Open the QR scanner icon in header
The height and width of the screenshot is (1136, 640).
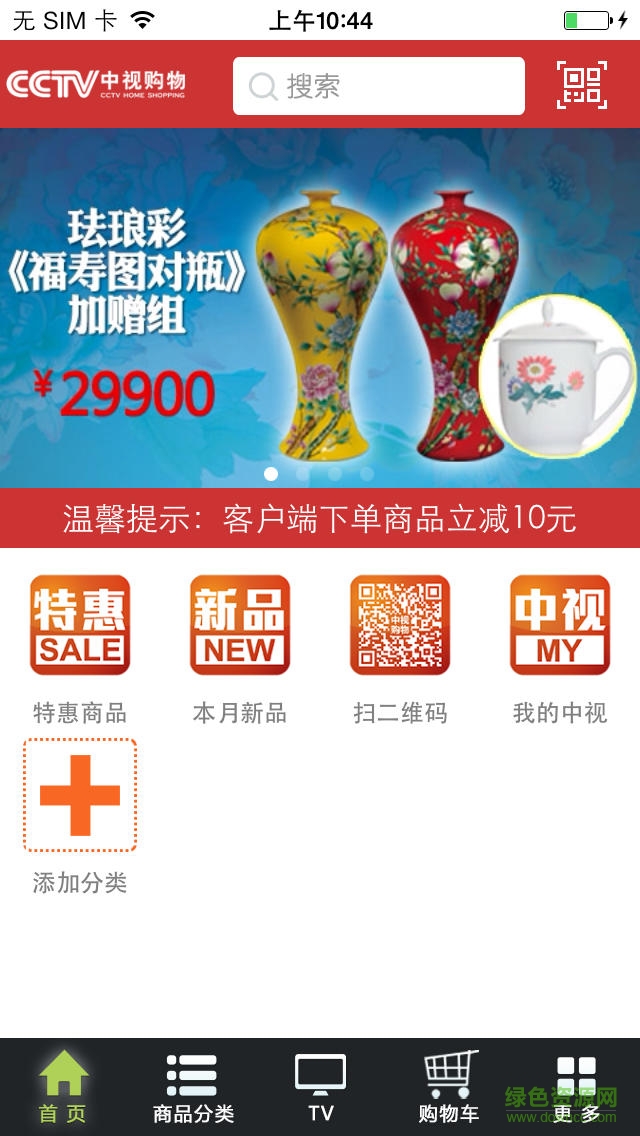click(581, 85)
